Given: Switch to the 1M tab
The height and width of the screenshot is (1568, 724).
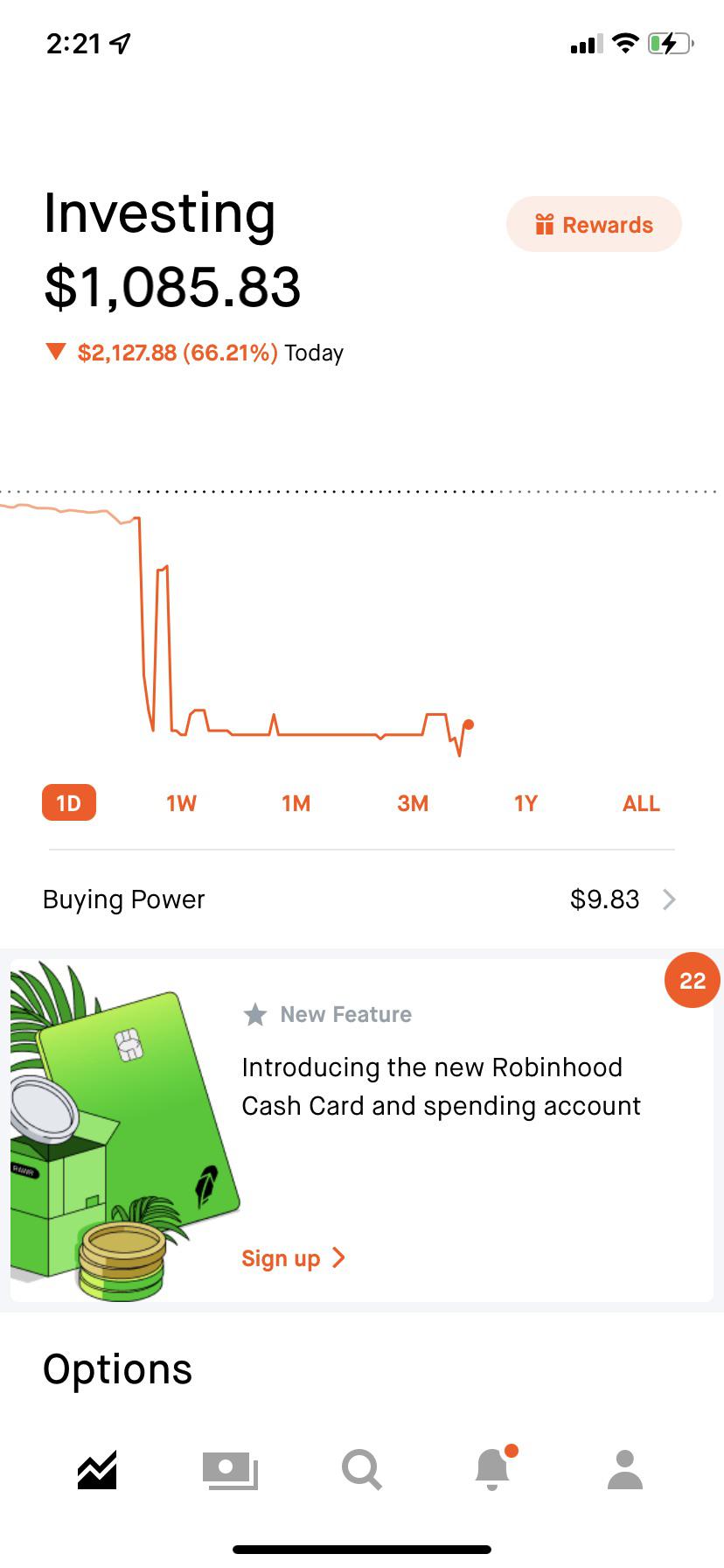Looking at the screenshot, I should [x=296, y=802].
